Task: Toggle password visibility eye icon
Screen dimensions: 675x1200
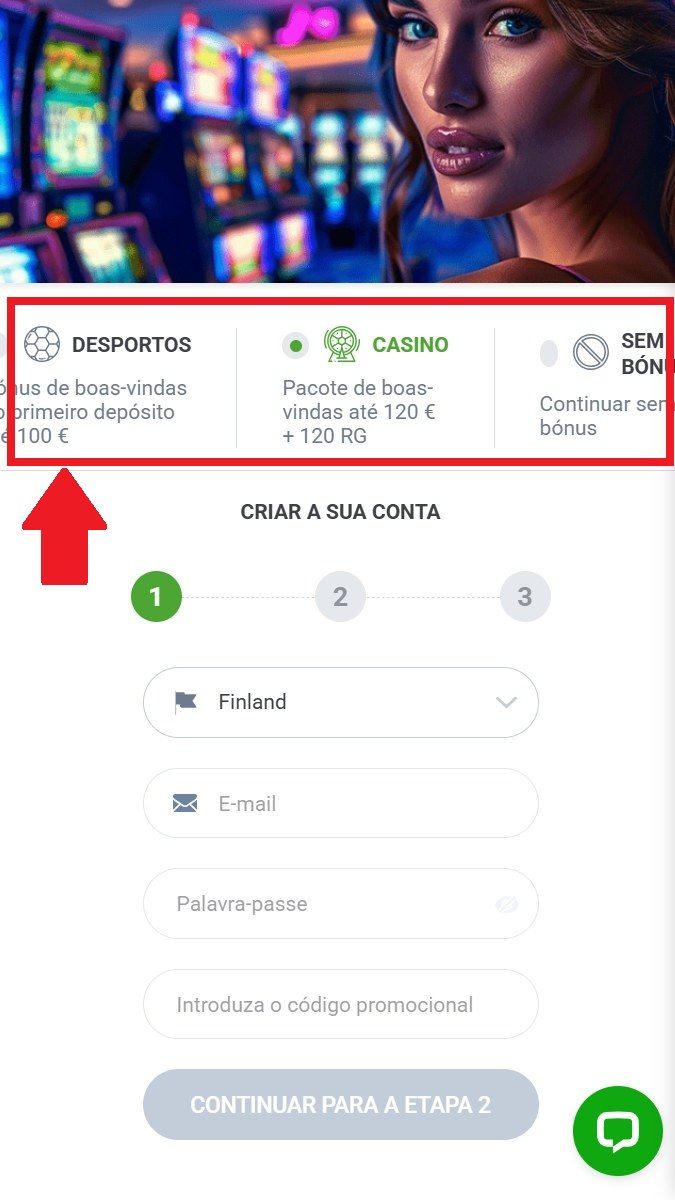Action: coord(507,904)
